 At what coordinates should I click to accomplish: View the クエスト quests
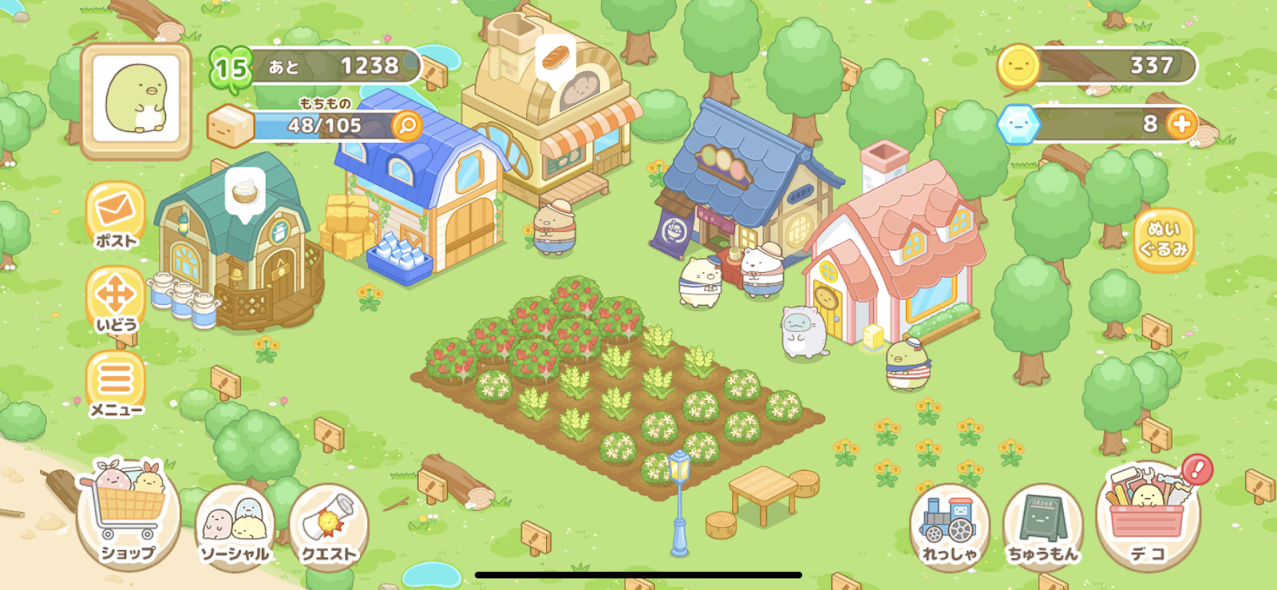point(329,526)
